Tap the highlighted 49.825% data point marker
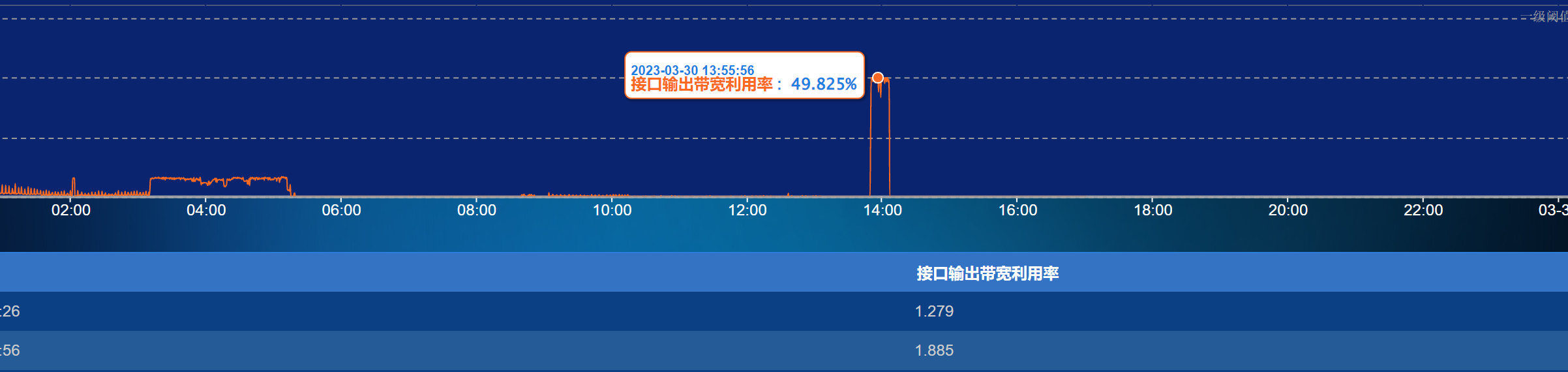Screen dimensions: 1568x372 [878, 78]
